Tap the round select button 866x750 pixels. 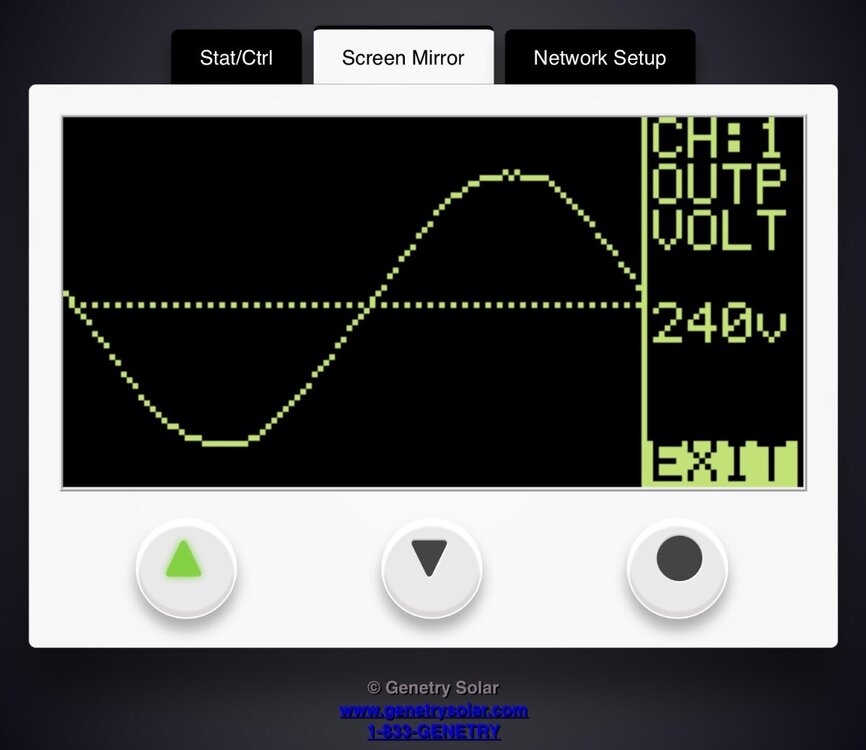[677, 566]
